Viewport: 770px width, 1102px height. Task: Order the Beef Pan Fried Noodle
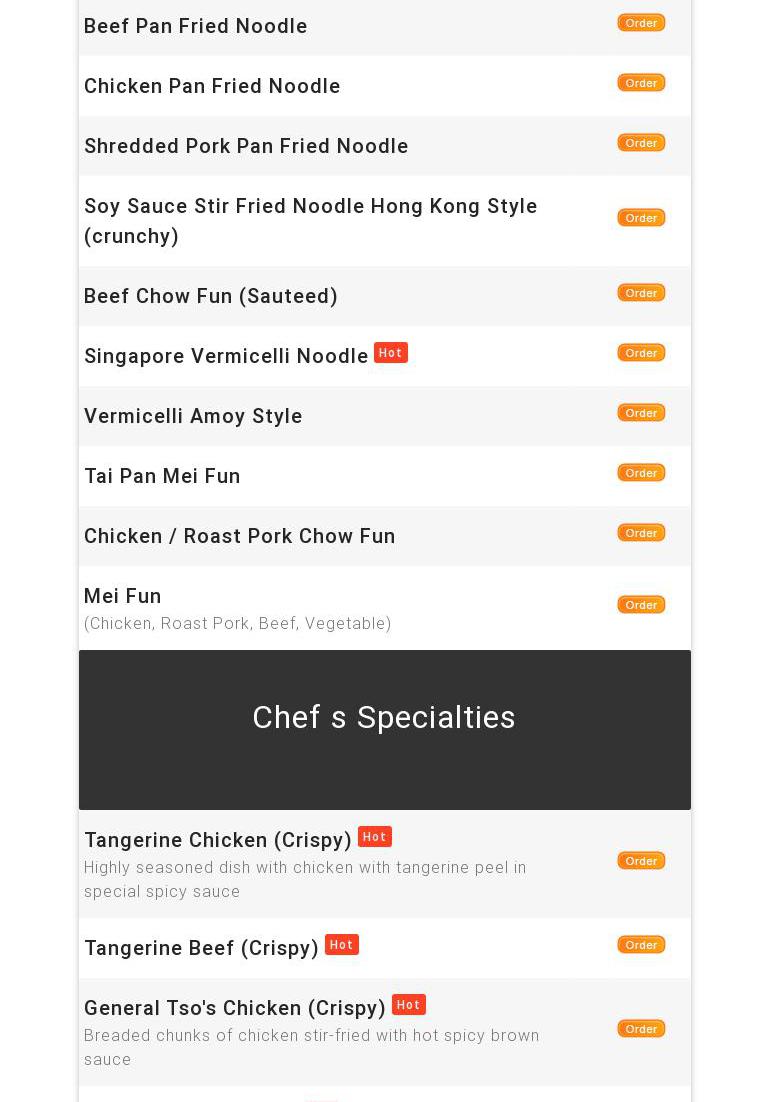[x=641, y=23]
